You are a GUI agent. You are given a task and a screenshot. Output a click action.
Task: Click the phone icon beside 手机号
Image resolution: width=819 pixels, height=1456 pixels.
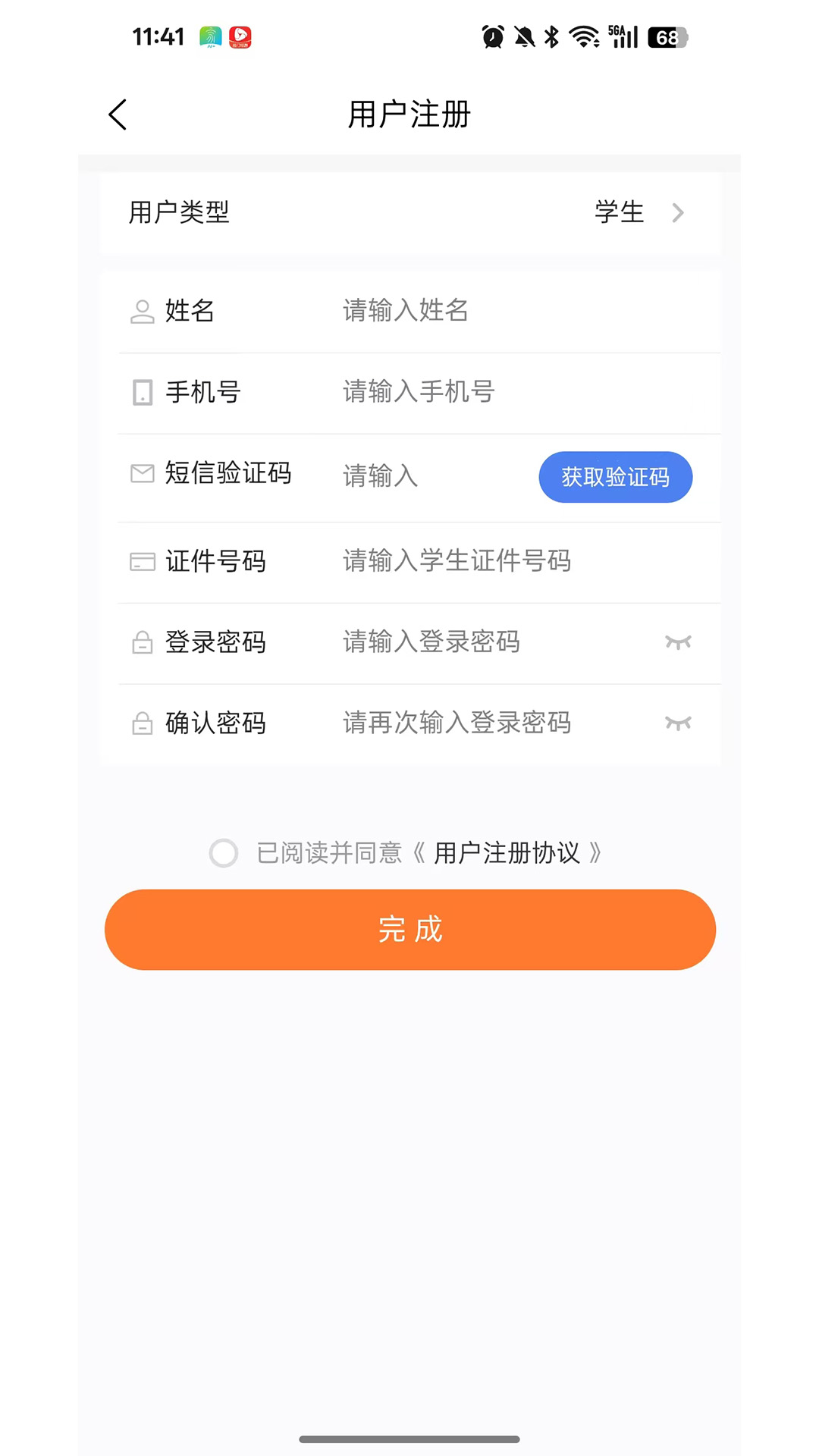142,393
